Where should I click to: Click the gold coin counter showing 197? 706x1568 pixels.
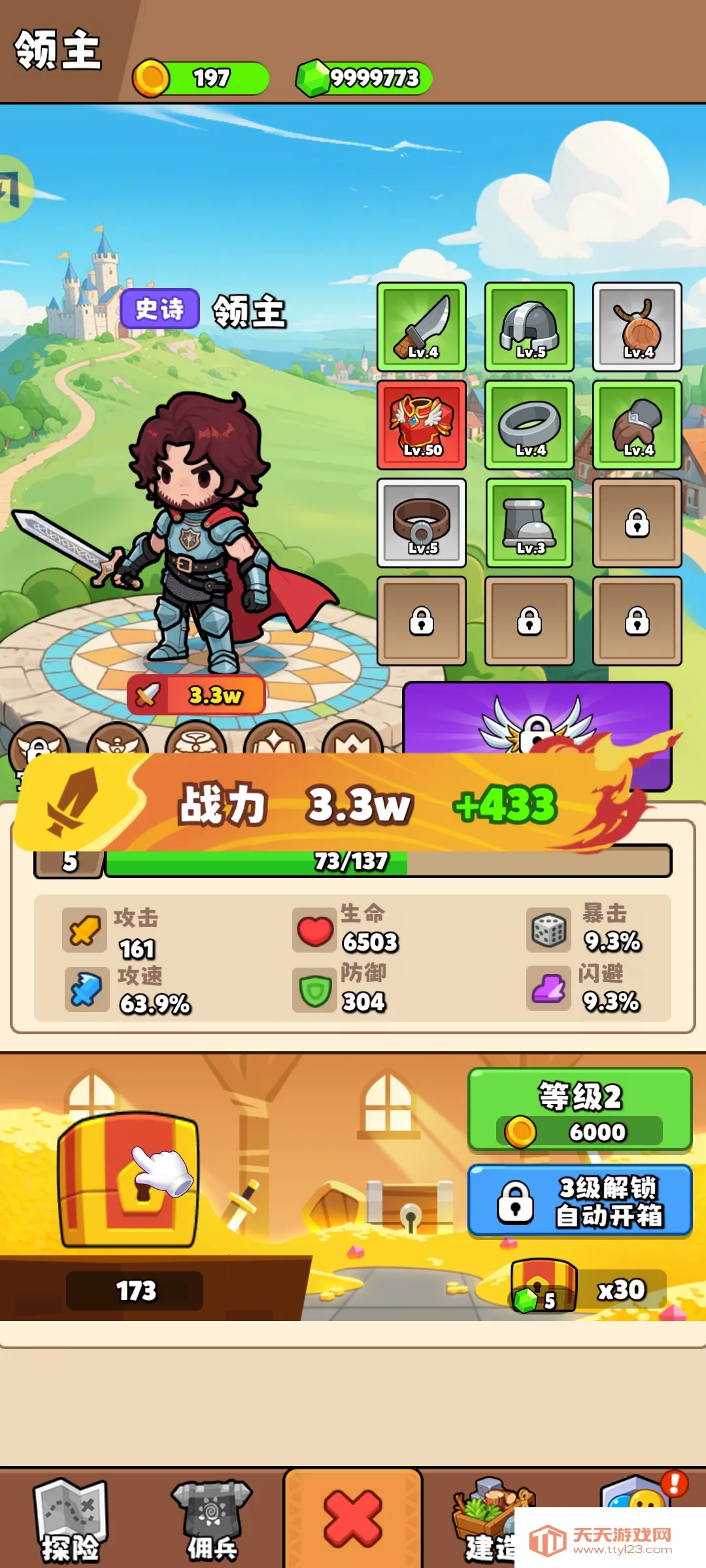(x=203, y=78)
